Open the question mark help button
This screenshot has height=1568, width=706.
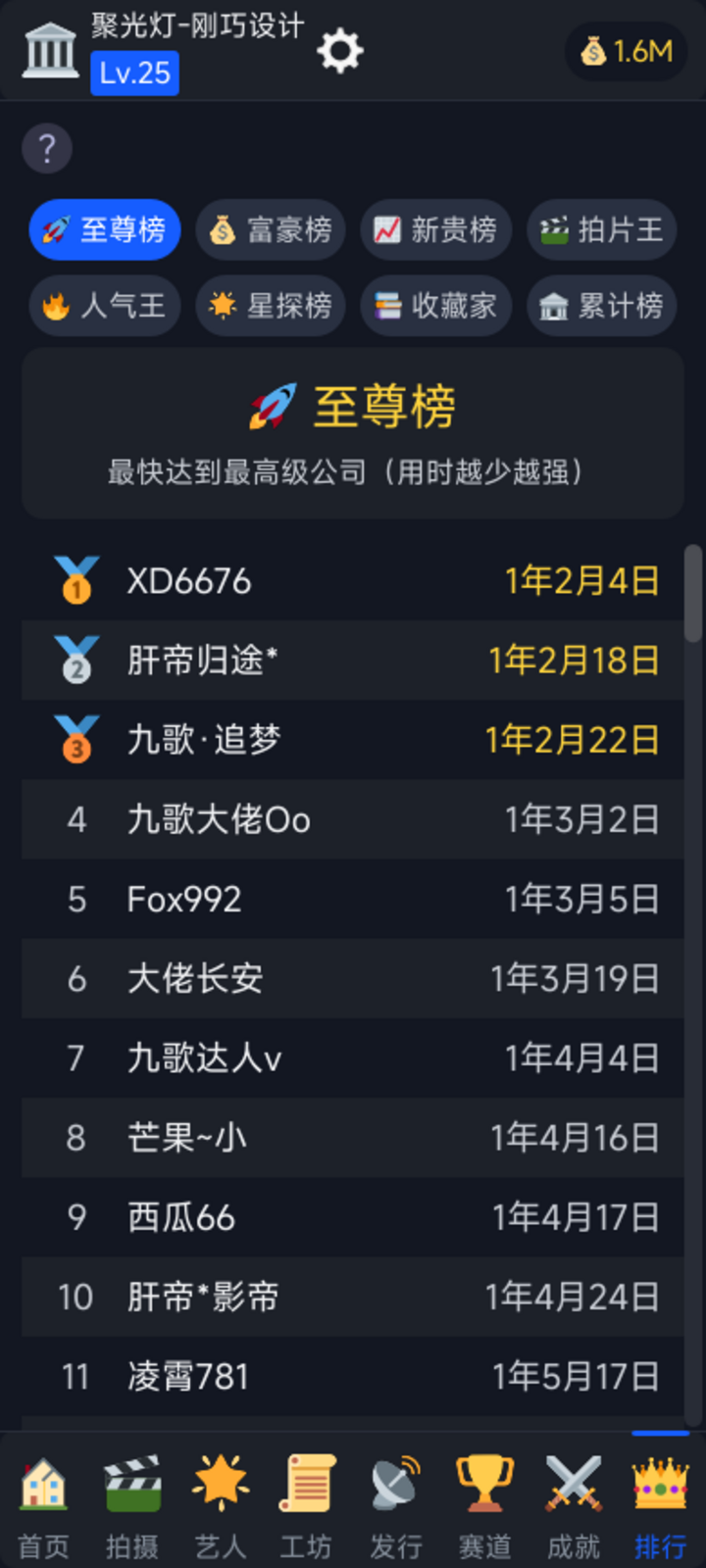pos(47,149)
